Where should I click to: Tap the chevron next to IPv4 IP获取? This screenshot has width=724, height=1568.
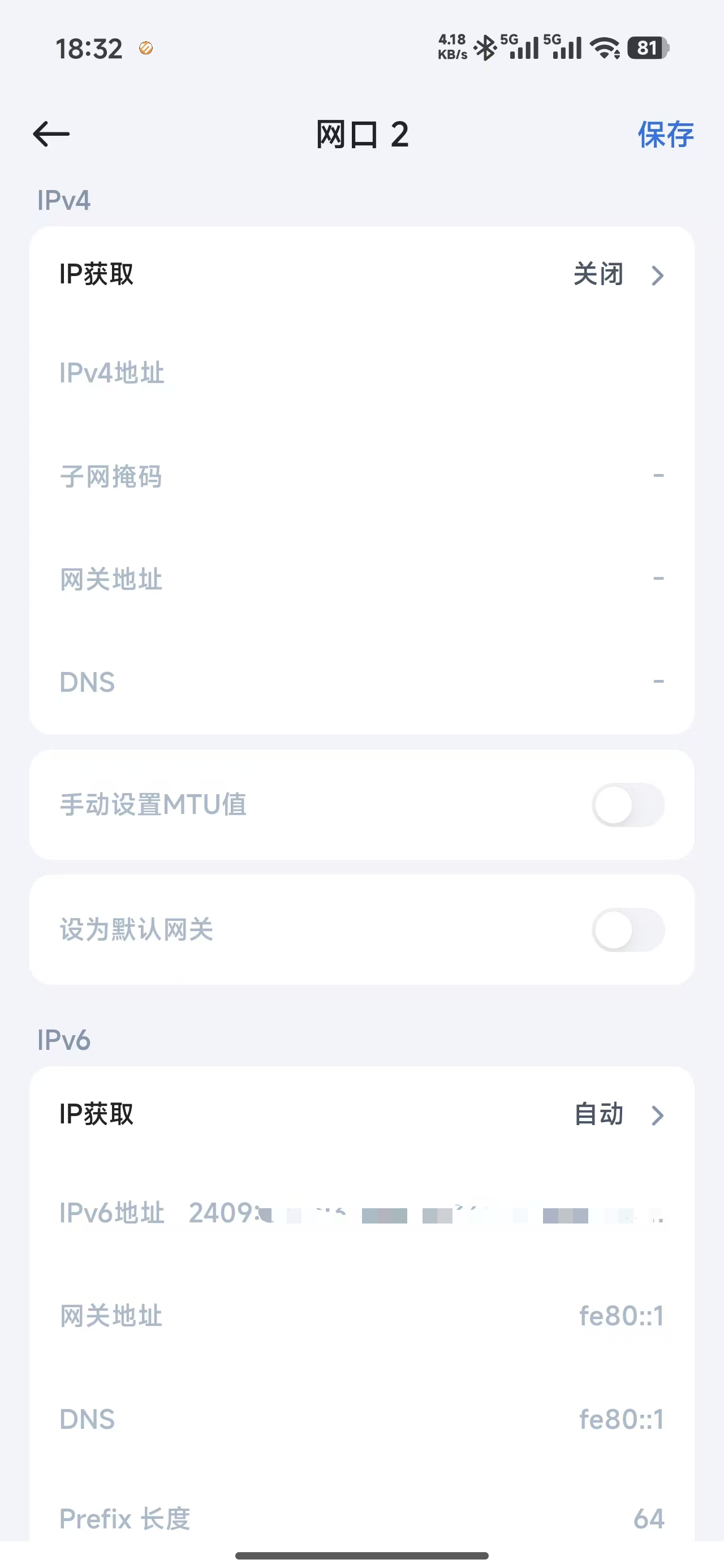point(657,275)
